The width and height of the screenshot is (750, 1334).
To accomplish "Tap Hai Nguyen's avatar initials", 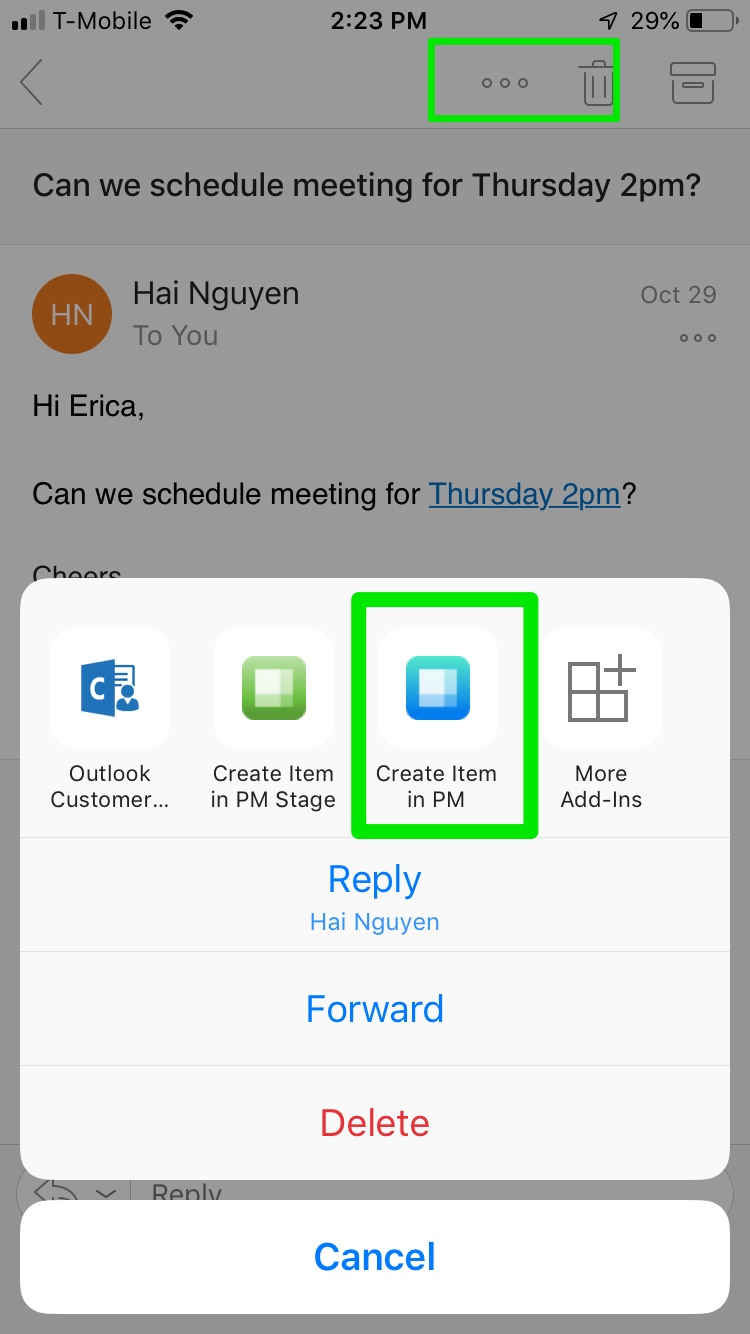I will 72,313.
